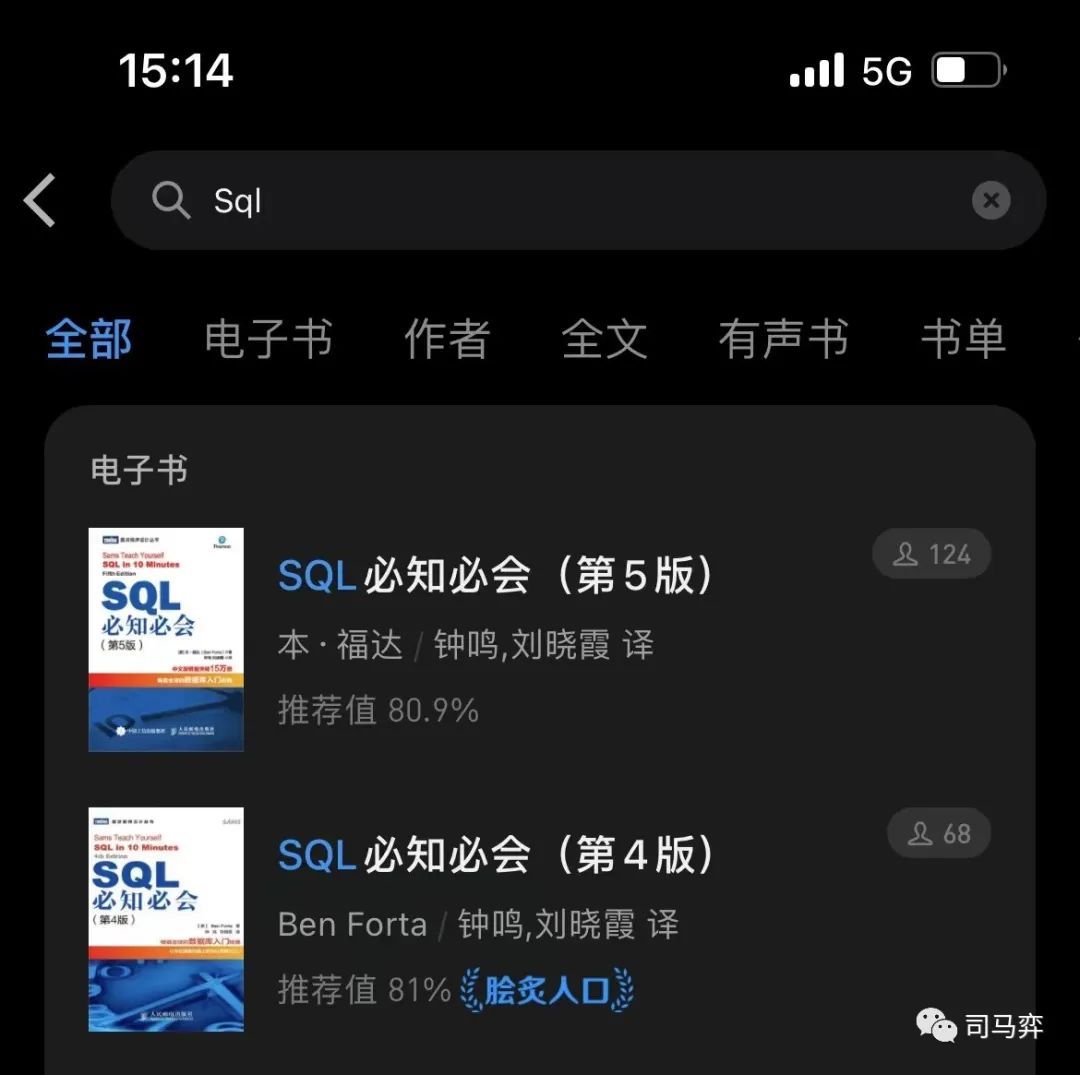
Task: Switch to the 电子书 tab
Action: (x=268, y=340)
